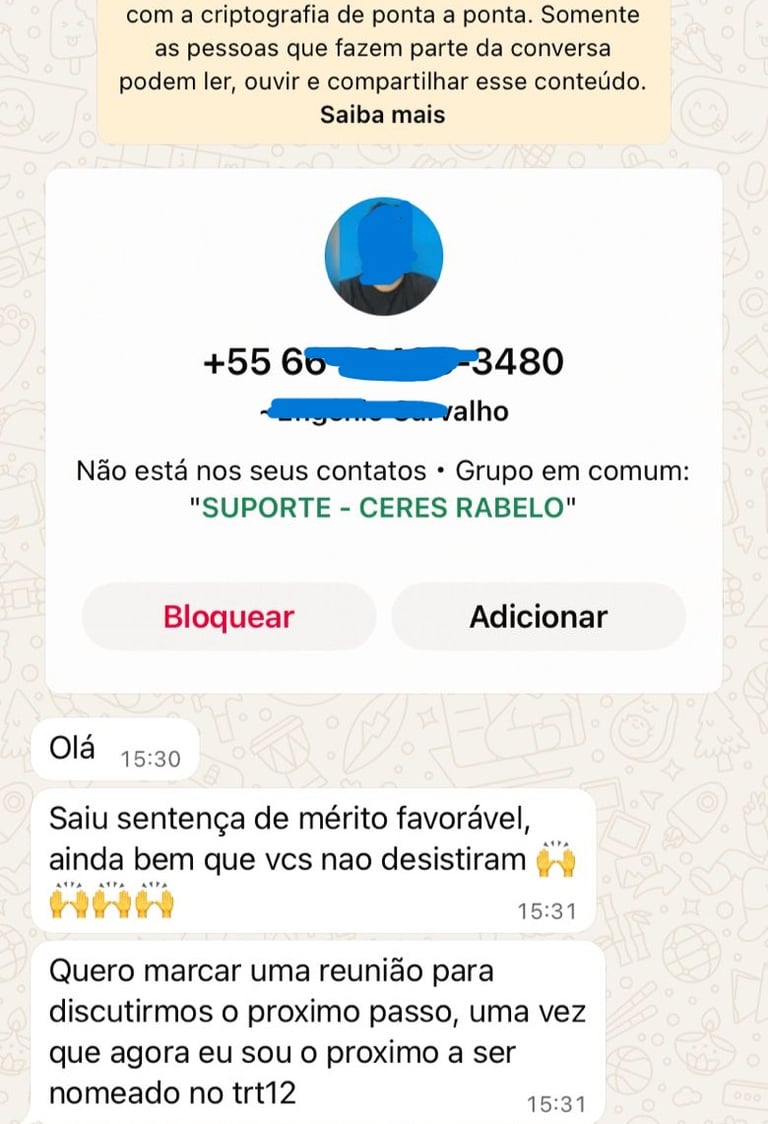Block this unknown contact with Bloquear
This screenshot has width=768, height=1124.
click(229, 616)
